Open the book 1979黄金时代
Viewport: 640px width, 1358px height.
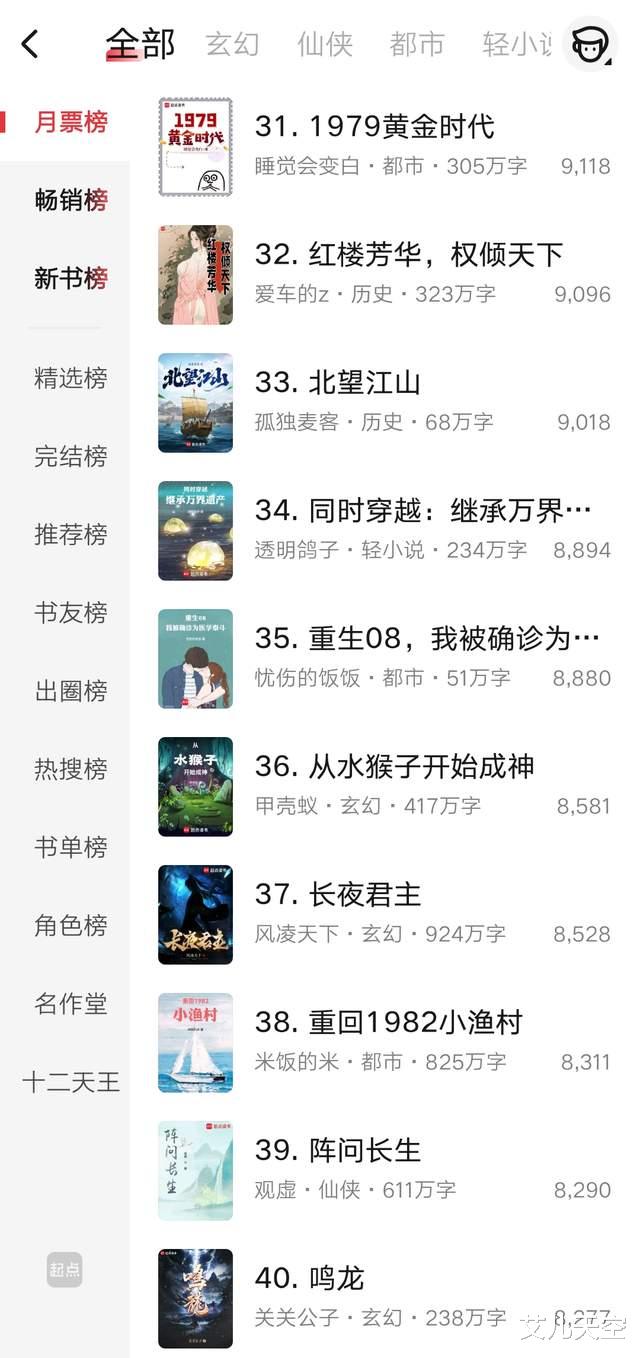(374, 127)
